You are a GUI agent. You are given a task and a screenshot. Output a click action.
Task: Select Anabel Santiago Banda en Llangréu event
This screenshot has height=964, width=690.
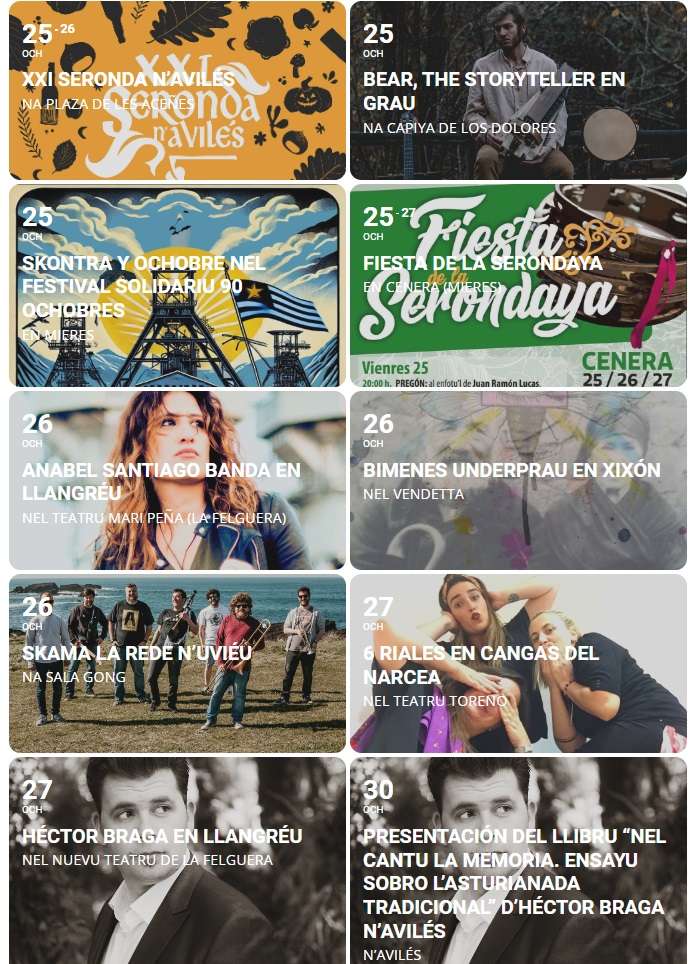(177, 480)
